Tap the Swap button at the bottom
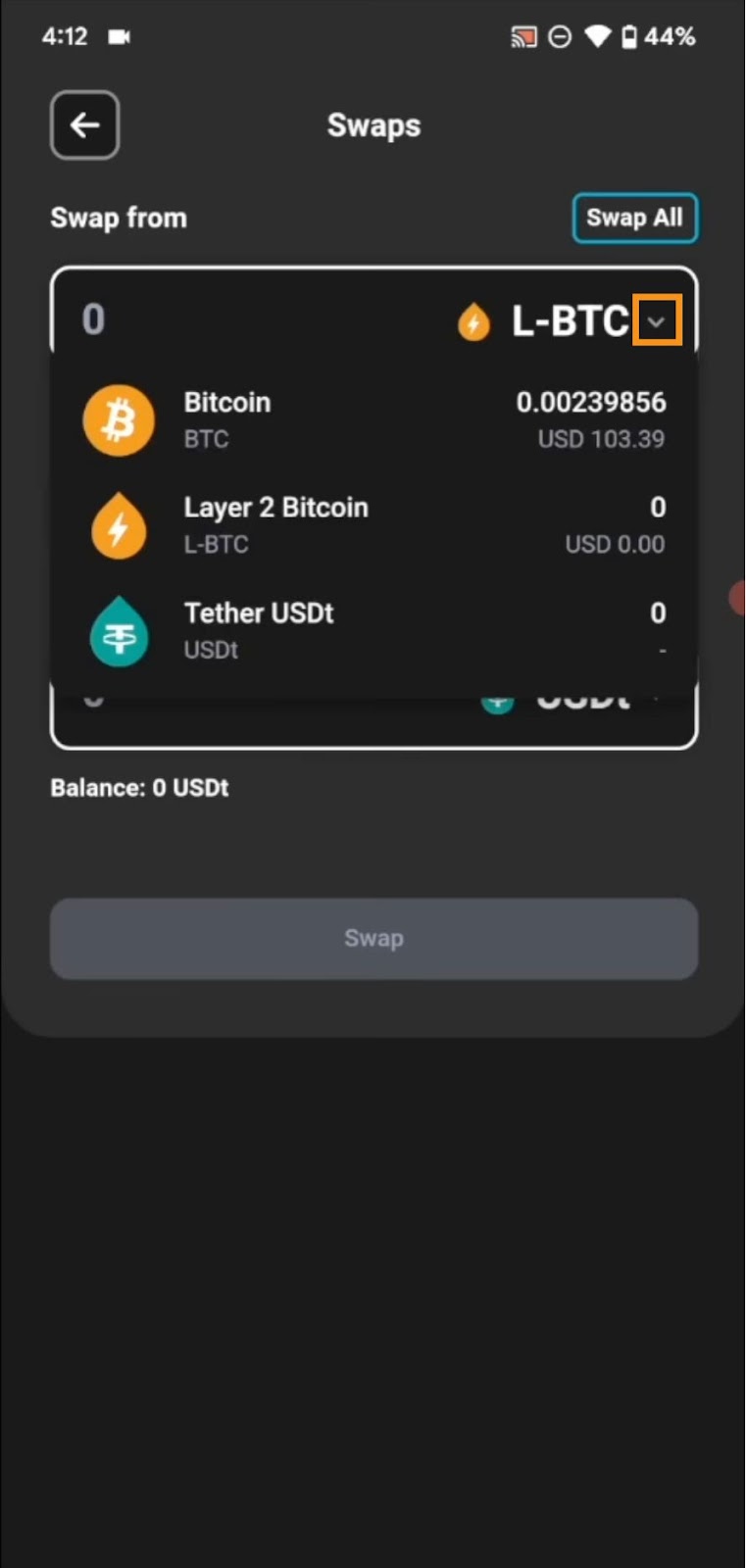The height and width of the screenshot is (1568, 746). pyautogui.click(x=373, y=939)
